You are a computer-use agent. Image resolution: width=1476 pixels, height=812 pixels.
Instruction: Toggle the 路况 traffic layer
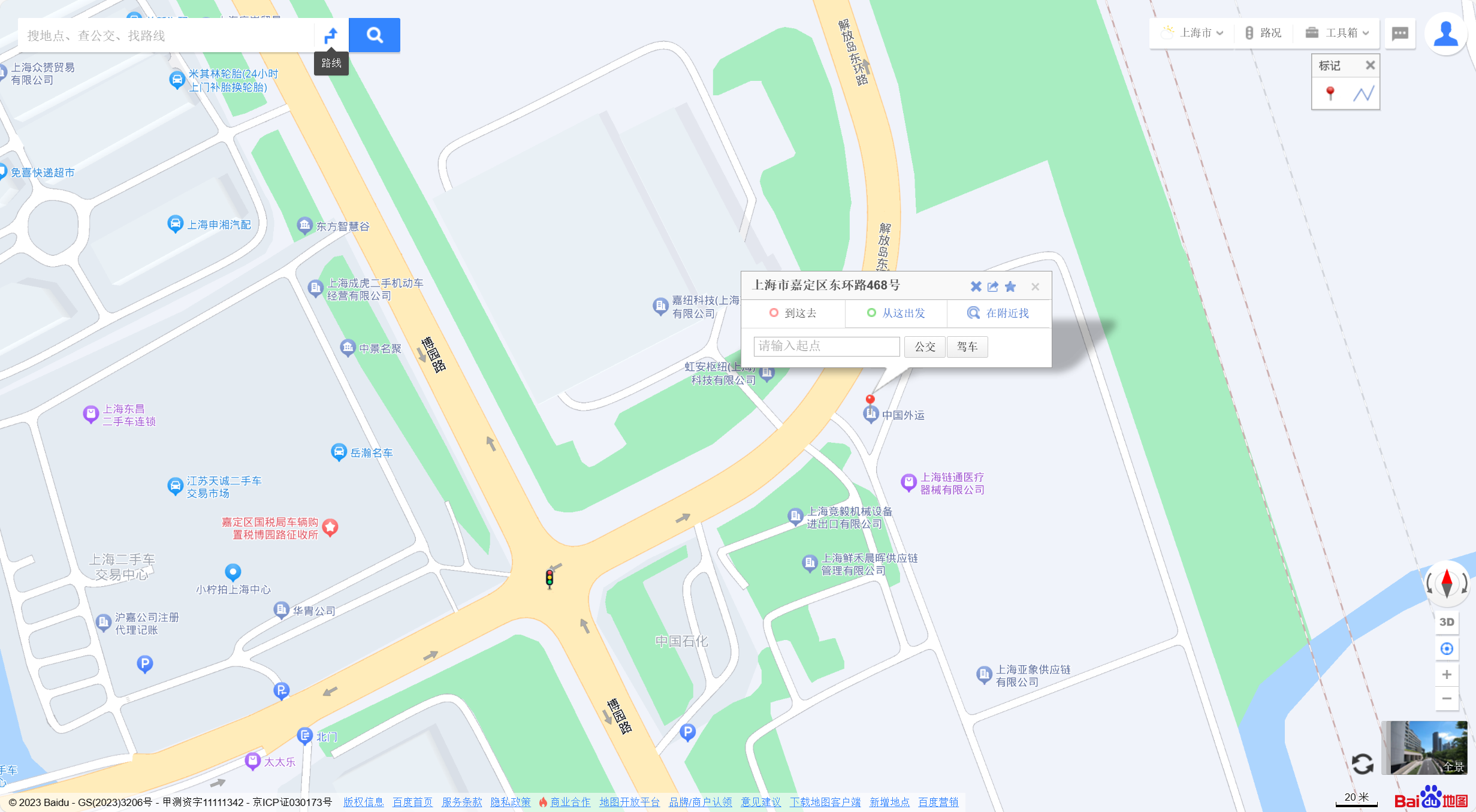[1263, 33]
